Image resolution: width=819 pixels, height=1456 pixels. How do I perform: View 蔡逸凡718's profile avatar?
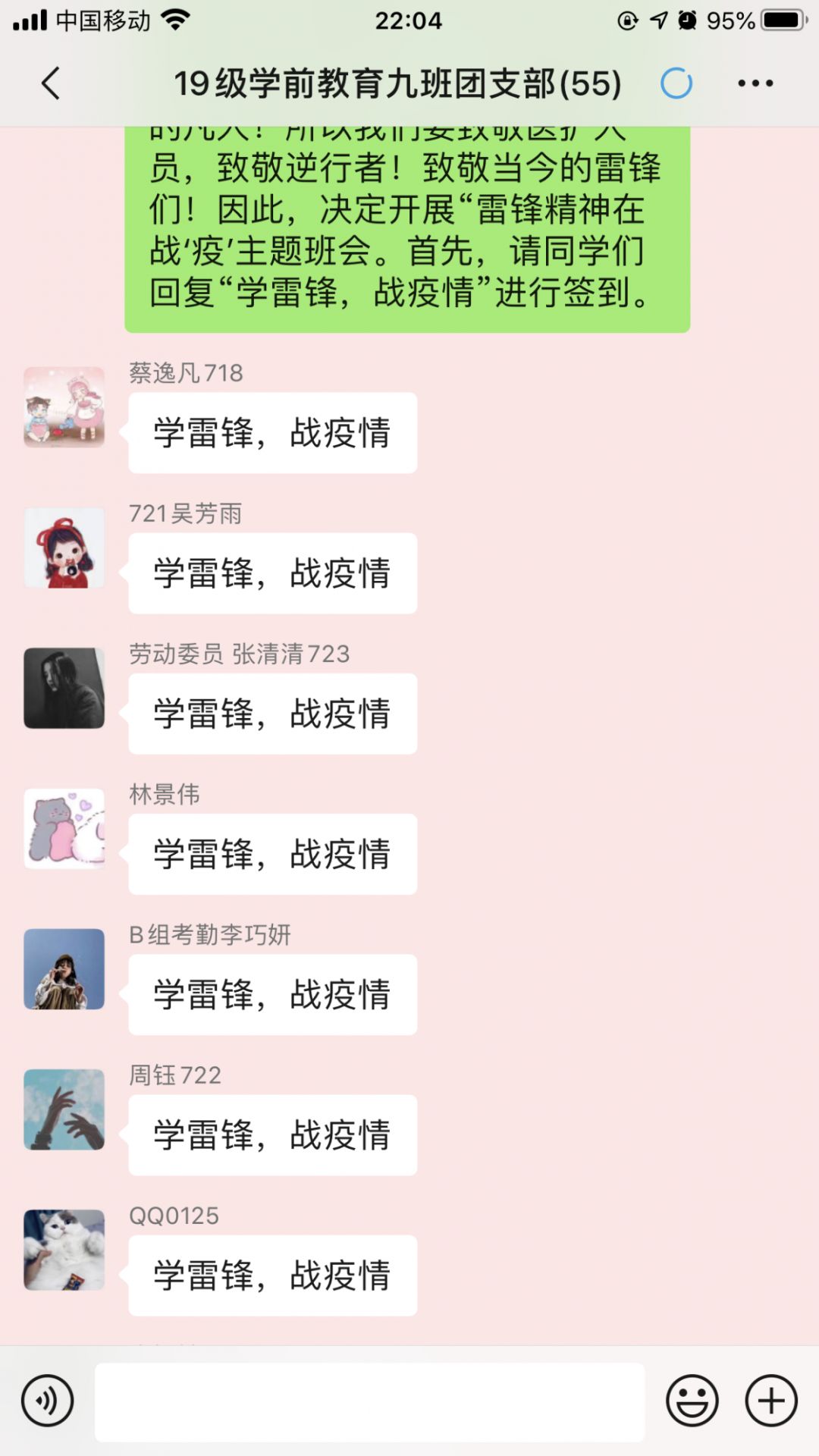click(x=64, y=407)
